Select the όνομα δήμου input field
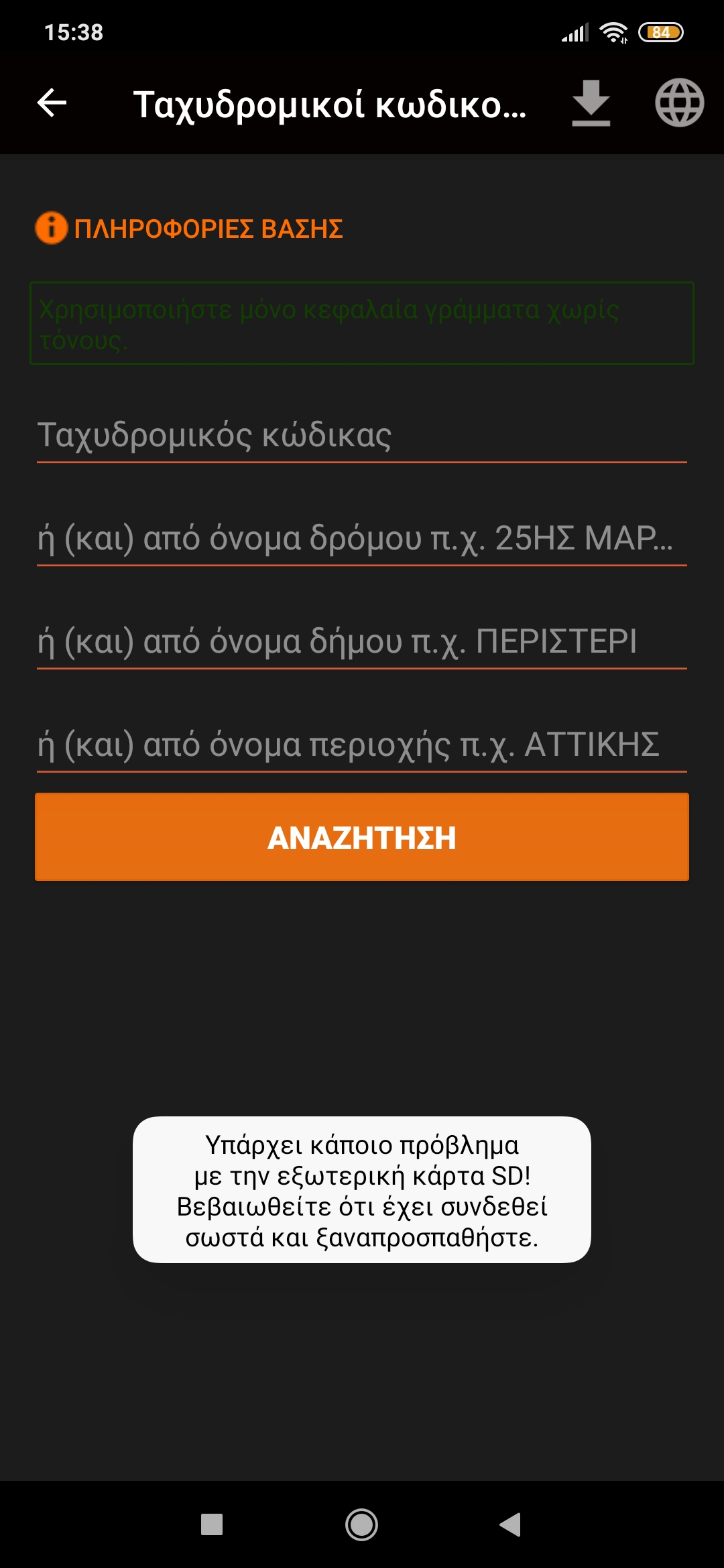This screenshot has height=1568, width=724. (x=362, y=642)
